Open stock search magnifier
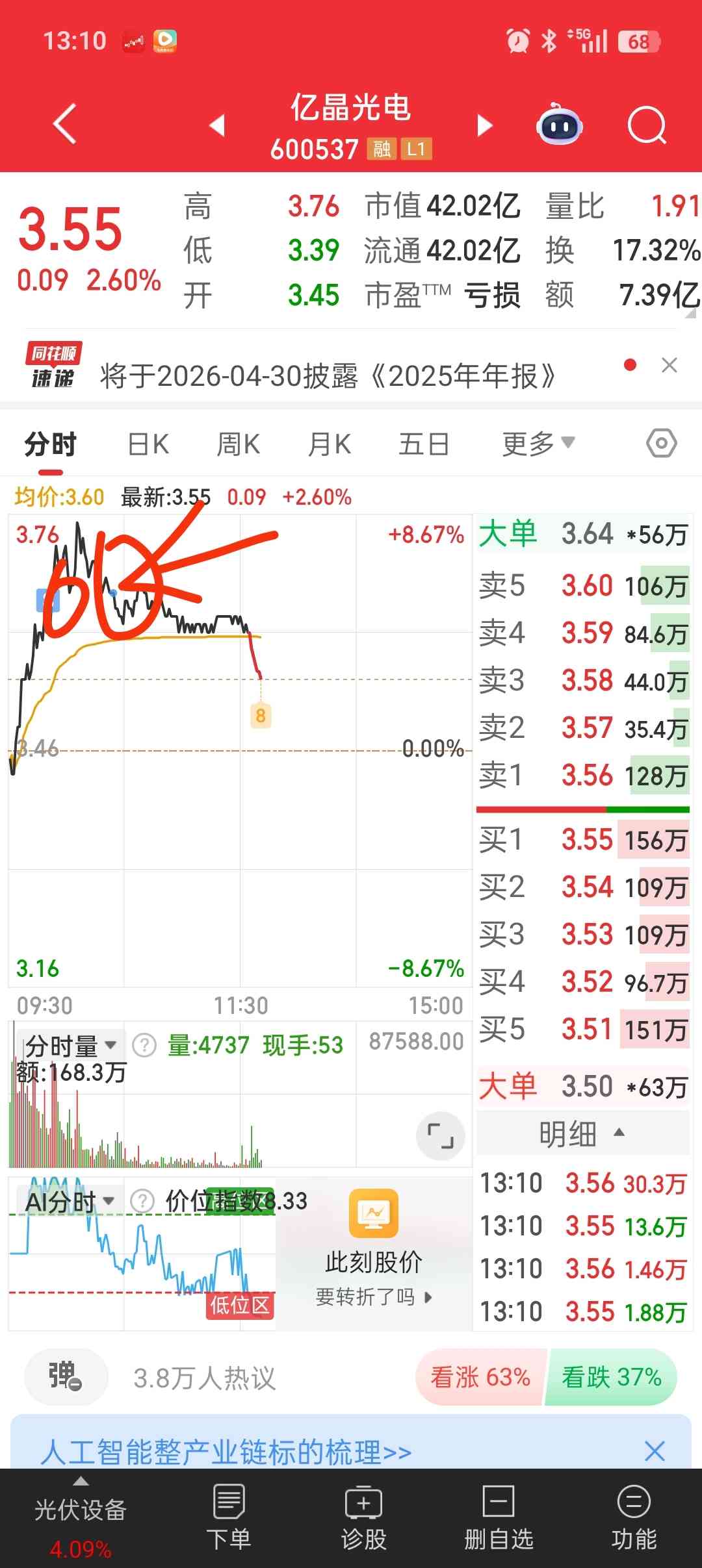The width and height of the screenshot is (702, 1568). tap(647, 125)
